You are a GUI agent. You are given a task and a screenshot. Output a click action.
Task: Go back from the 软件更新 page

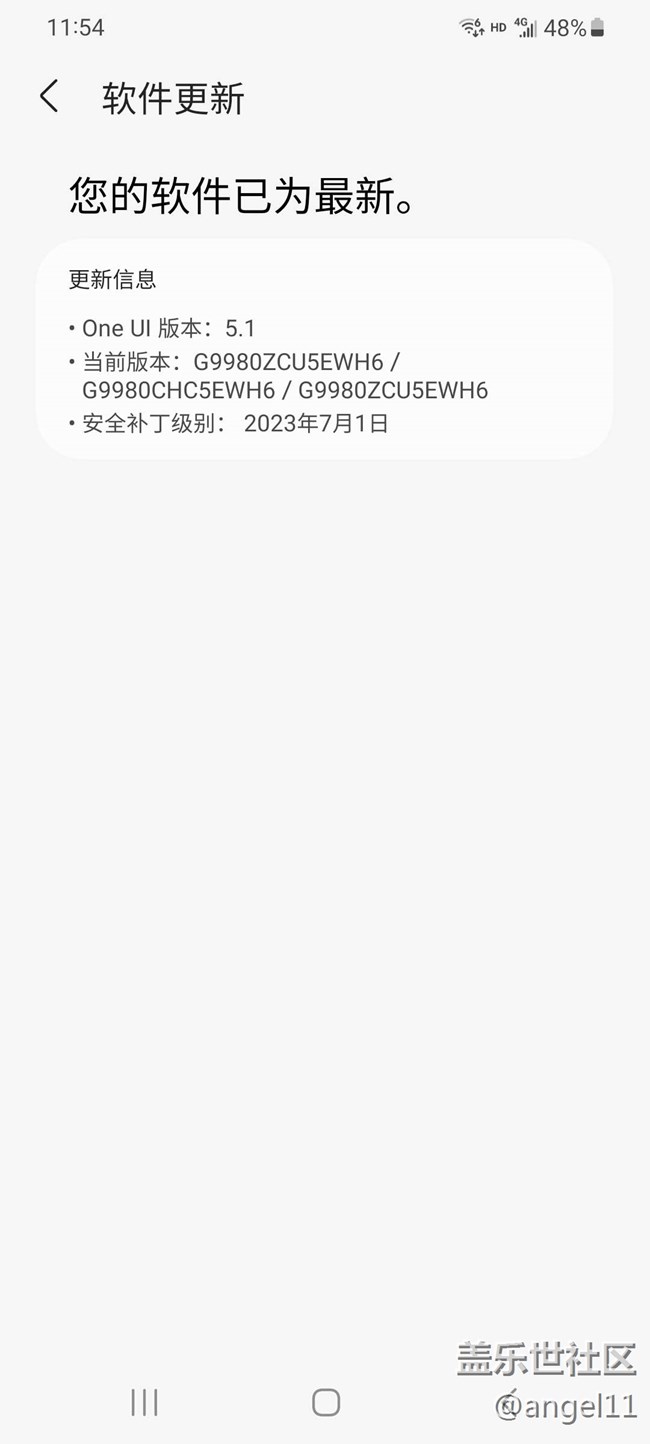[x=49, y=97]
